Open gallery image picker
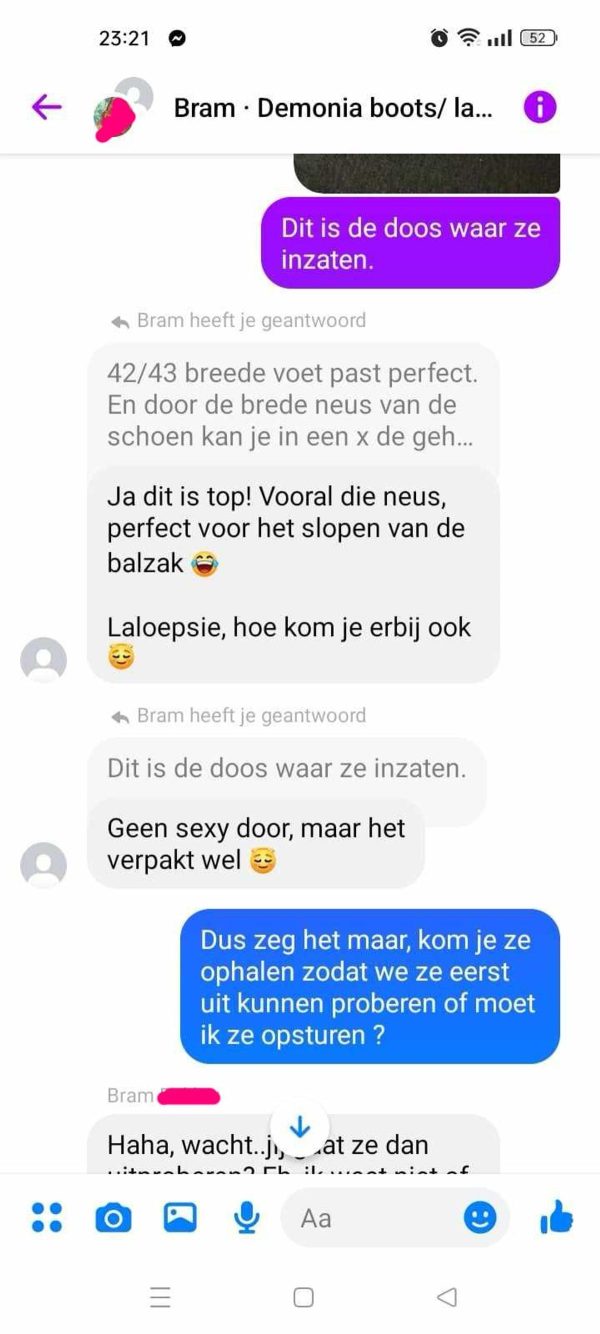 coord(180,1217)
